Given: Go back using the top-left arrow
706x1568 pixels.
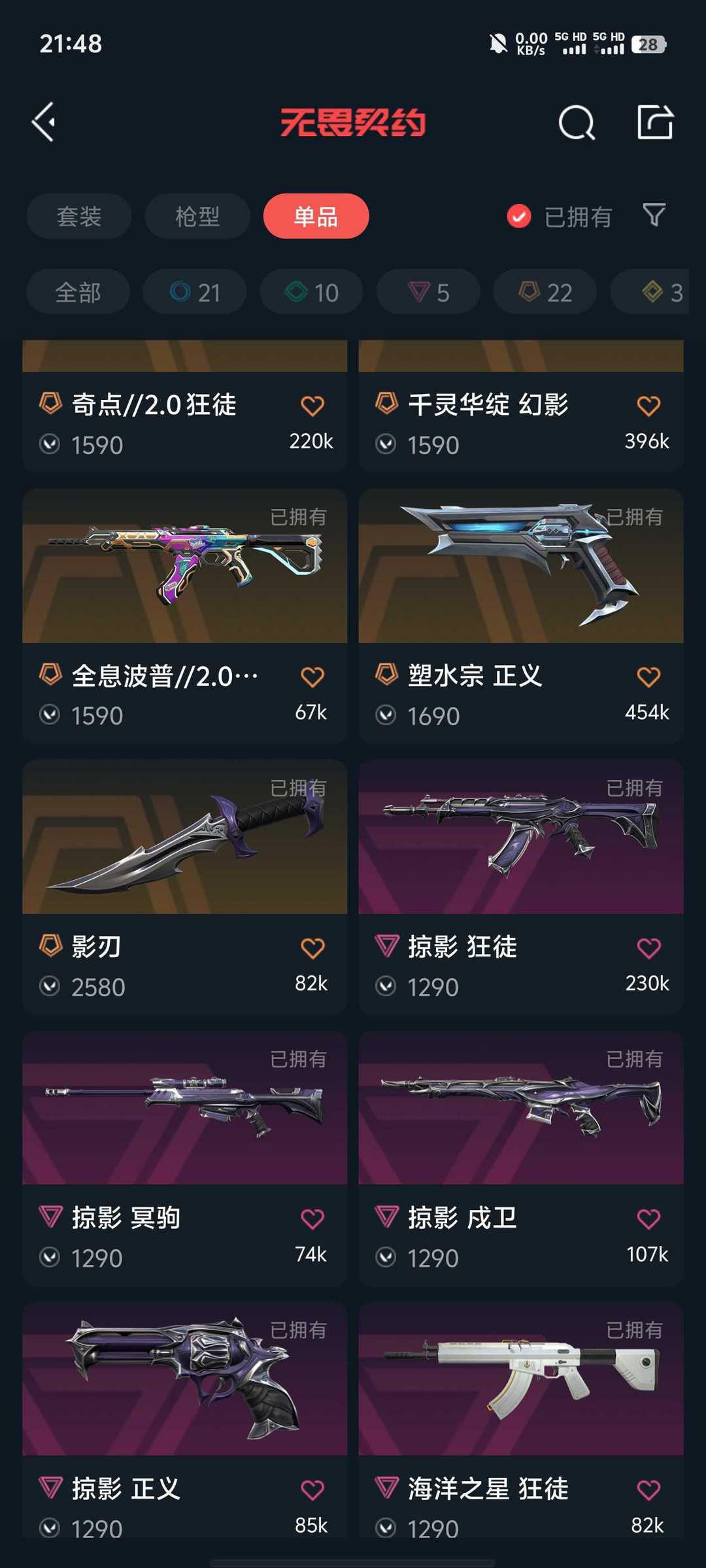Looking at the screenshot, I should pyautogui.click(x=44, y=122).
